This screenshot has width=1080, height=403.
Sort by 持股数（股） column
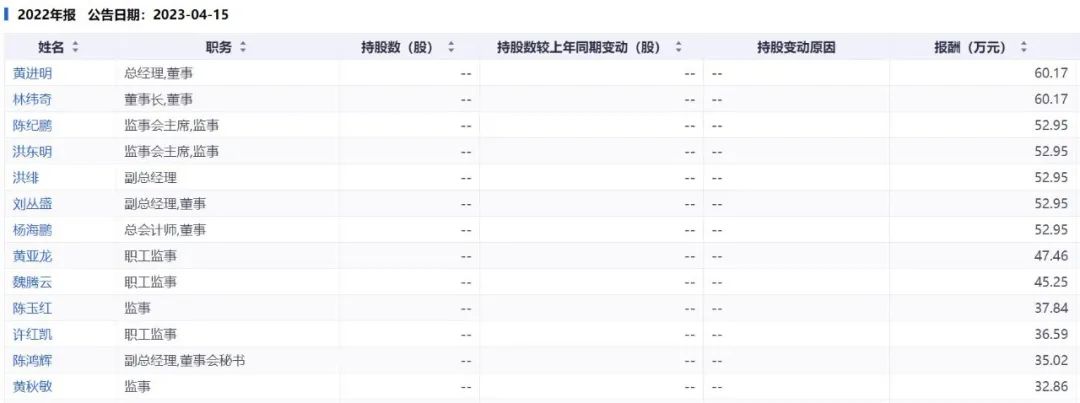(451, 48)
